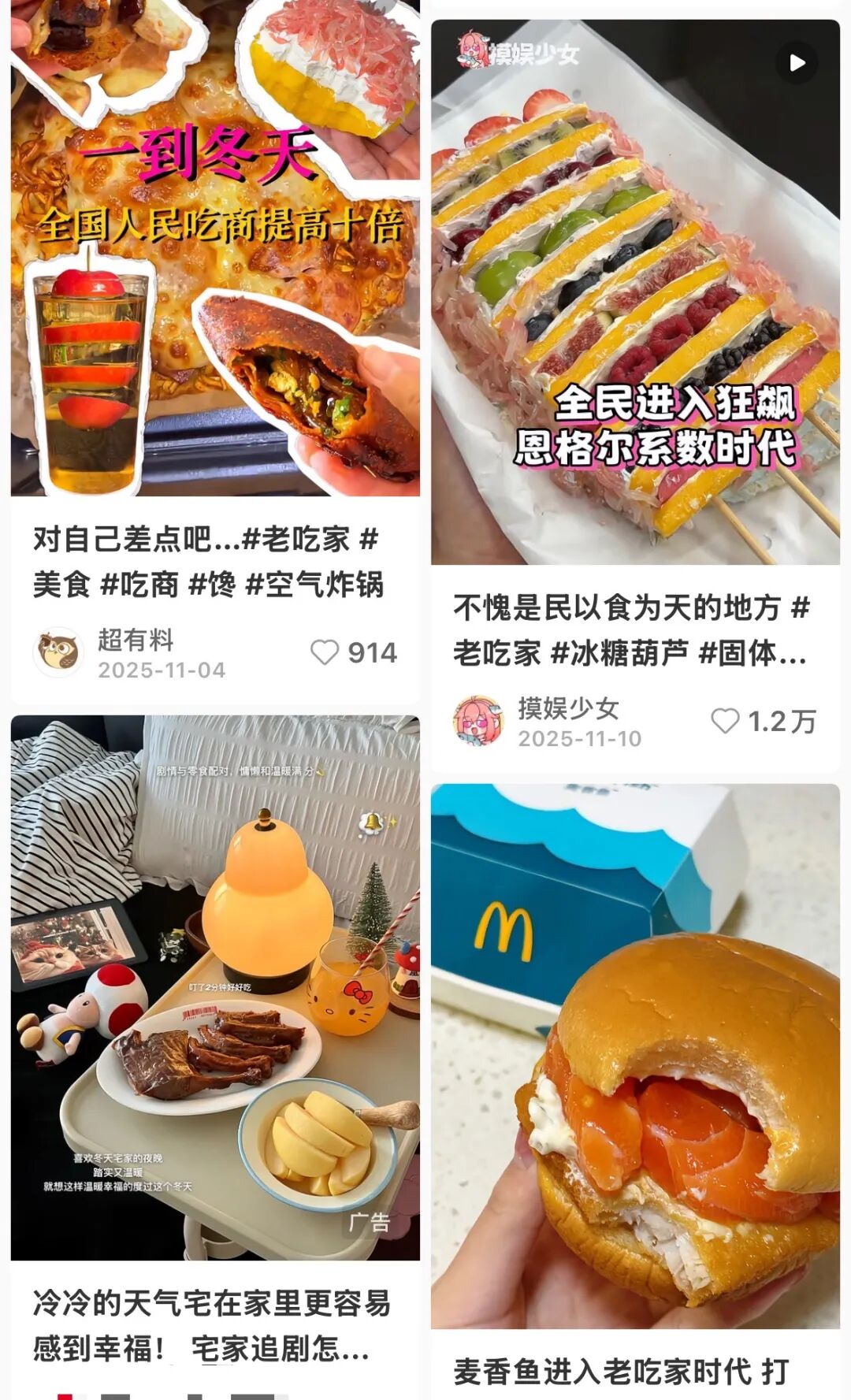The width and height of the screenshot is (851, 1400).
Task: Open 超有料's profile avatar
Action: coord(58,652)
